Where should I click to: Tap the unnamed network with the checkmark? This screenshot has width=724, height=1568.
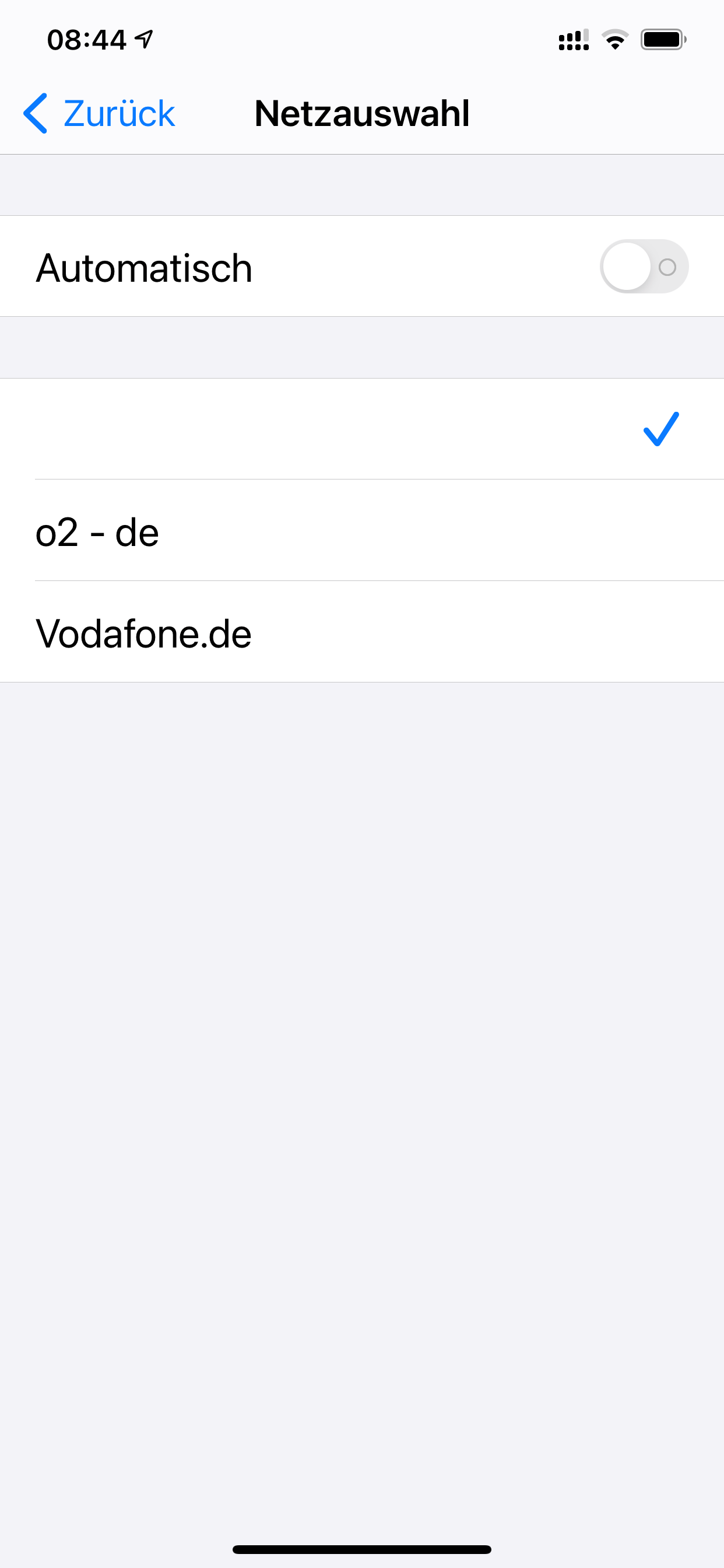click(x=361, y=429)
